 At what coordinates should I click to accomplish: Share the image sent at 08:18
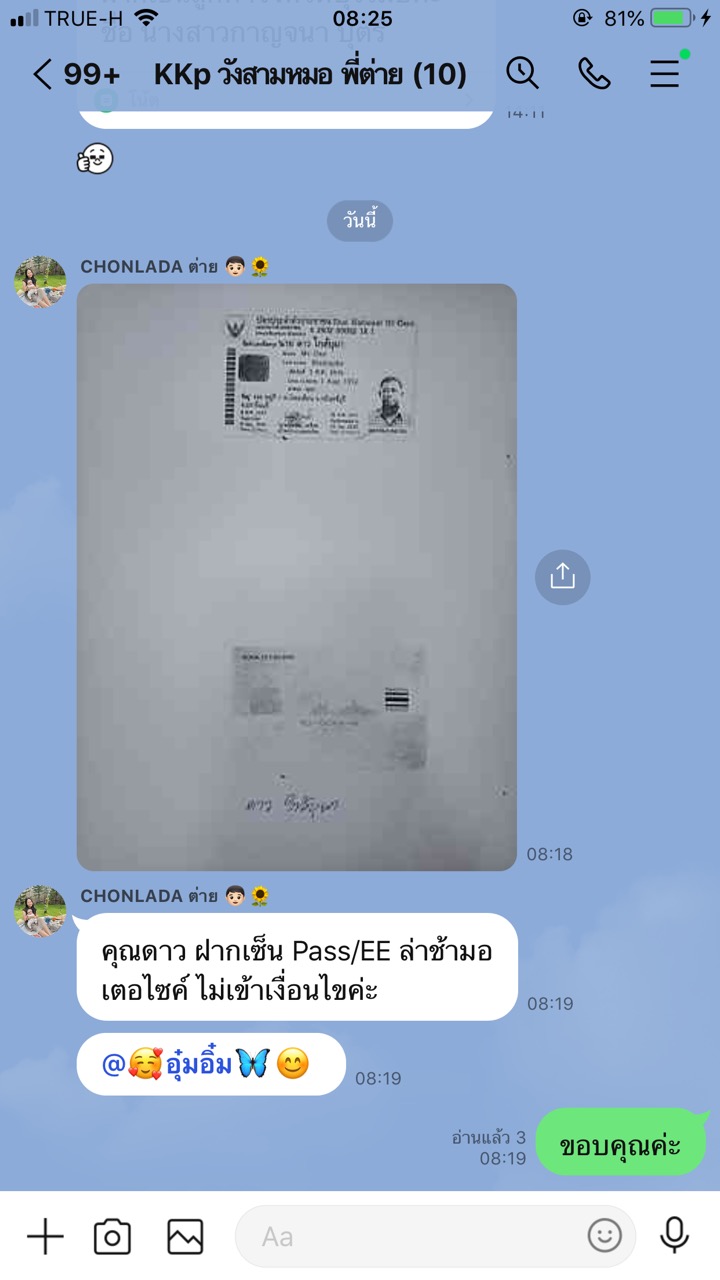562,576
